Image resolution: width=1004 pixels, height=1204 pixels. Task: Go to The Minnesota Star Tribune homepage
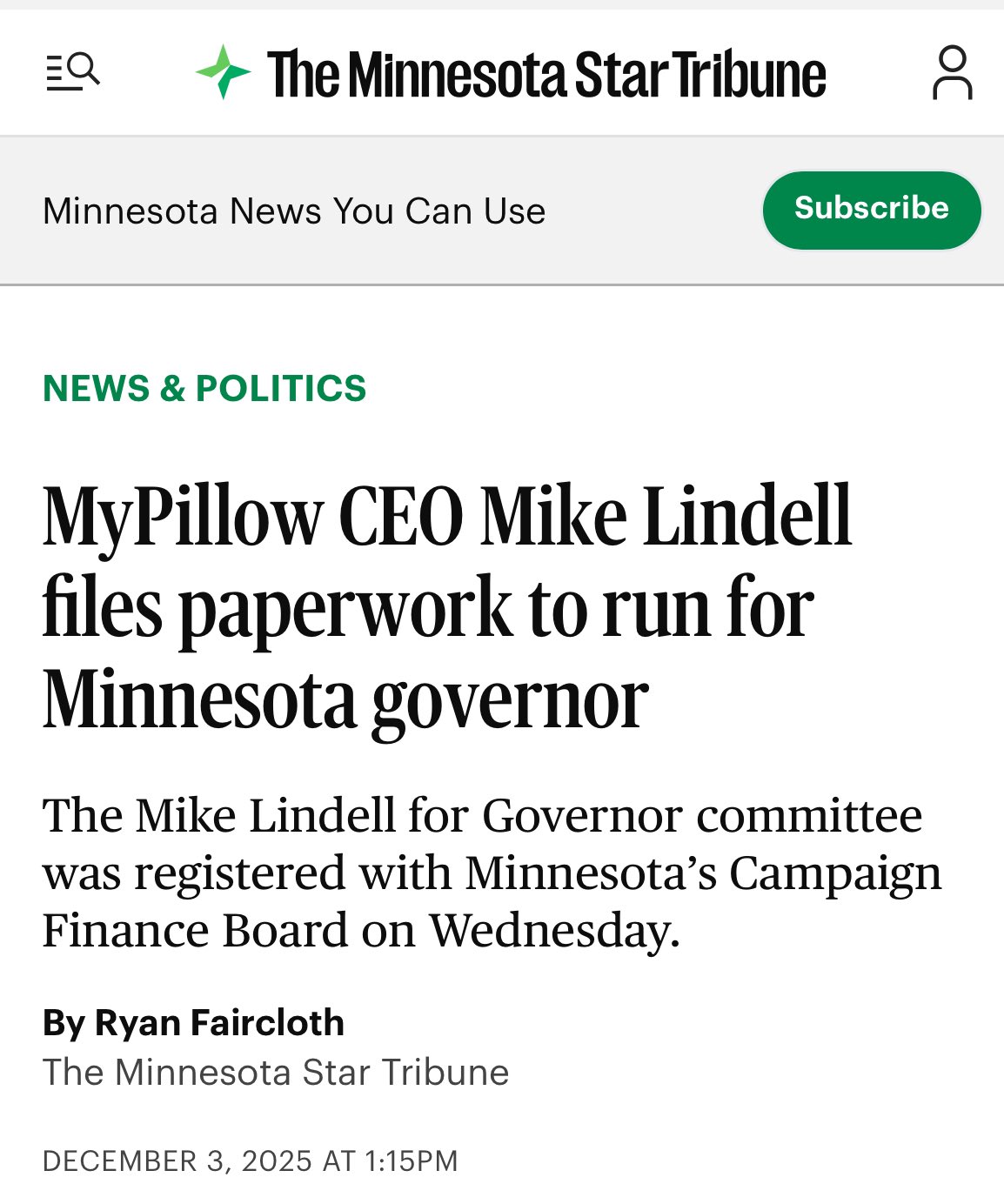(512, 74)
